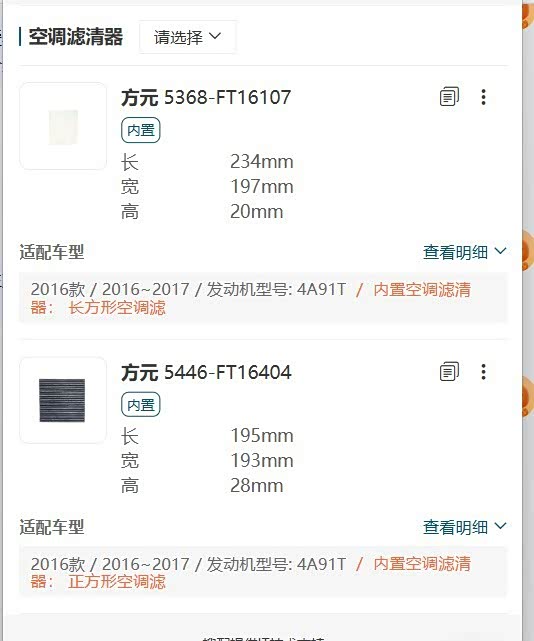Open overflow menu for 方元 5446-FT16404
534x641 pixels.
tap(483, 372)
